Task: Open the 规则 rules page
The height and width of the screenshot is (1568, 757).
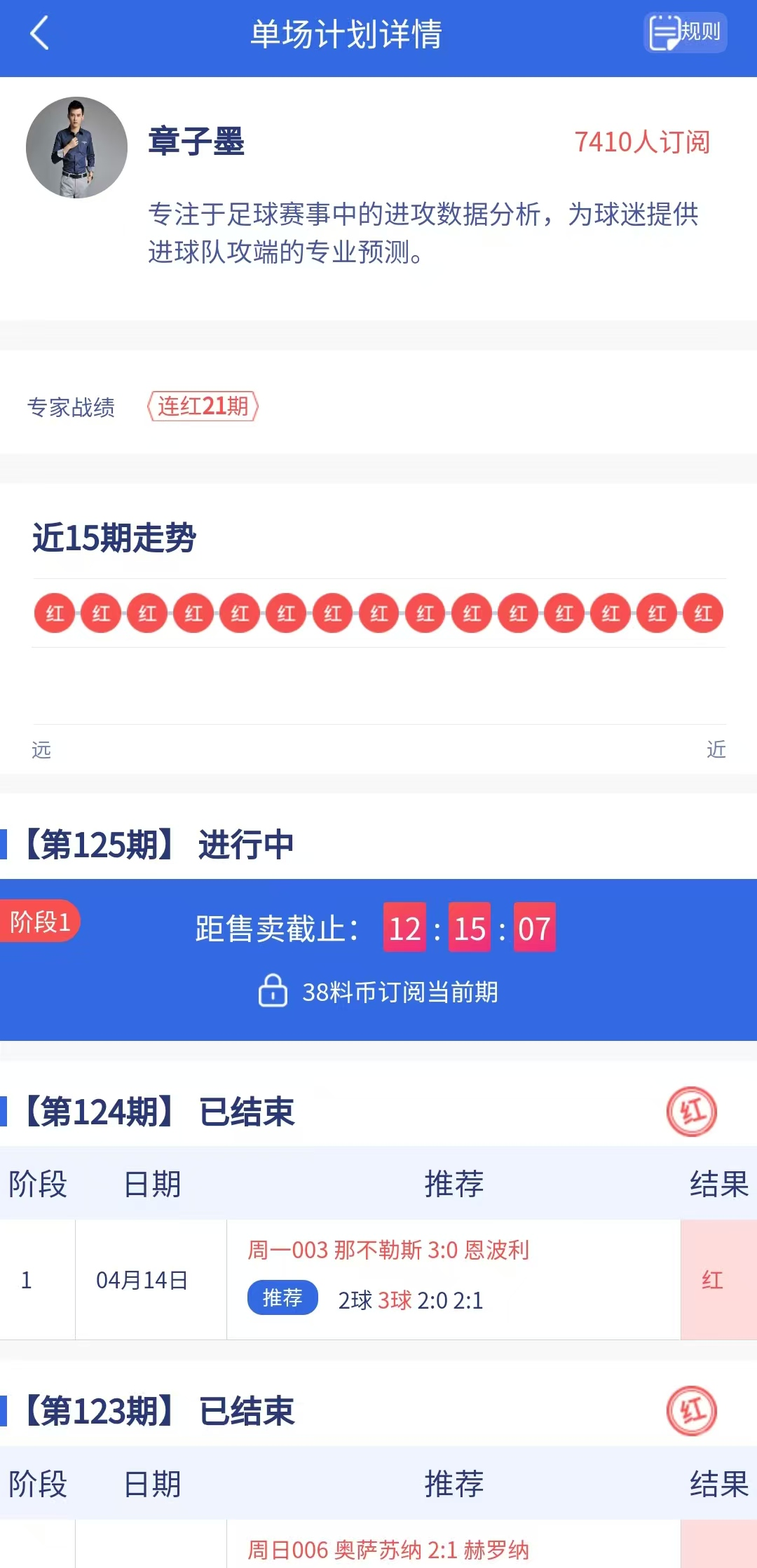Action: coord(685,32)
